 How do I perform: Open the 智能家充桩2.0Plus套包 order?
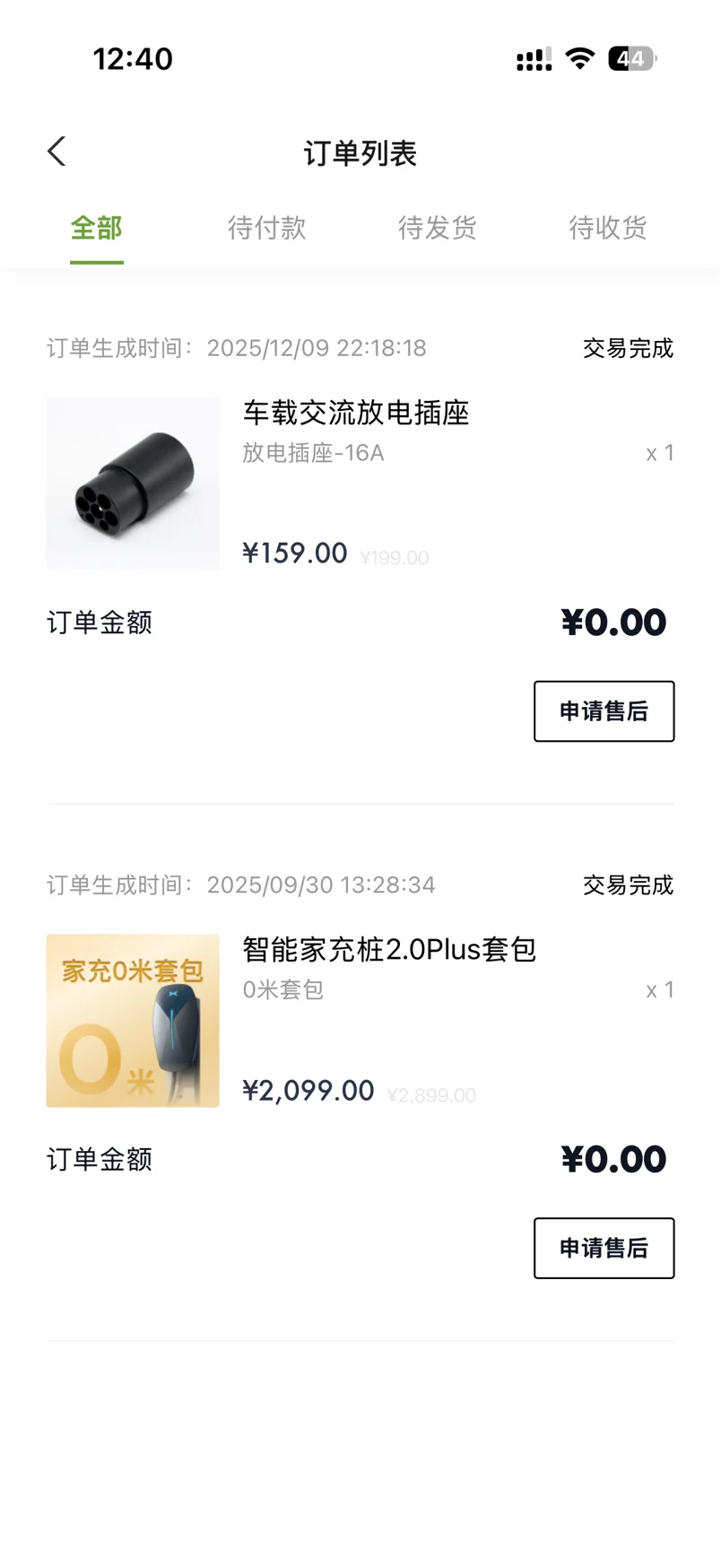(x=388, y=950)
